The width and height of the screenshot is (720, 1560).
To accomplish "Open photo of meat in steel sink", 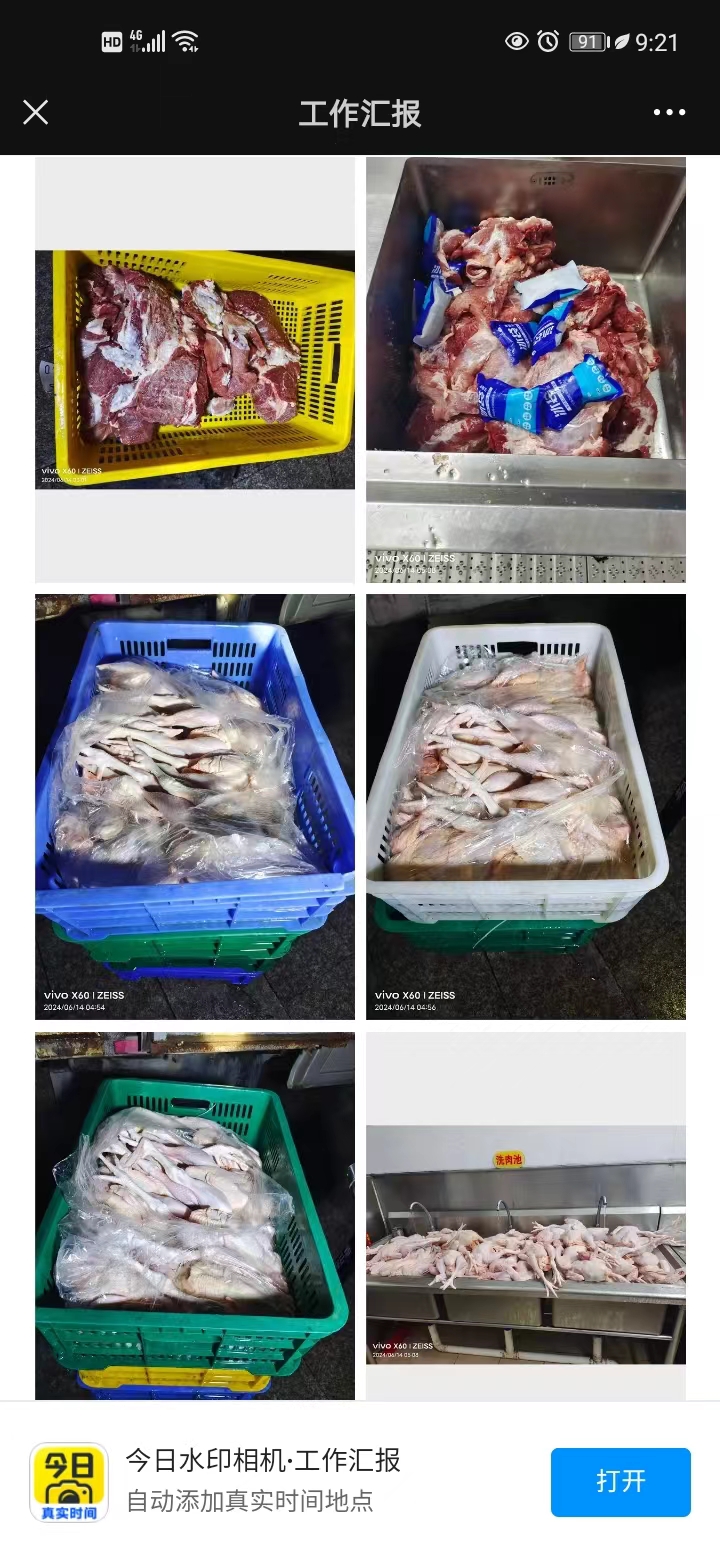I will pos(525,369).
